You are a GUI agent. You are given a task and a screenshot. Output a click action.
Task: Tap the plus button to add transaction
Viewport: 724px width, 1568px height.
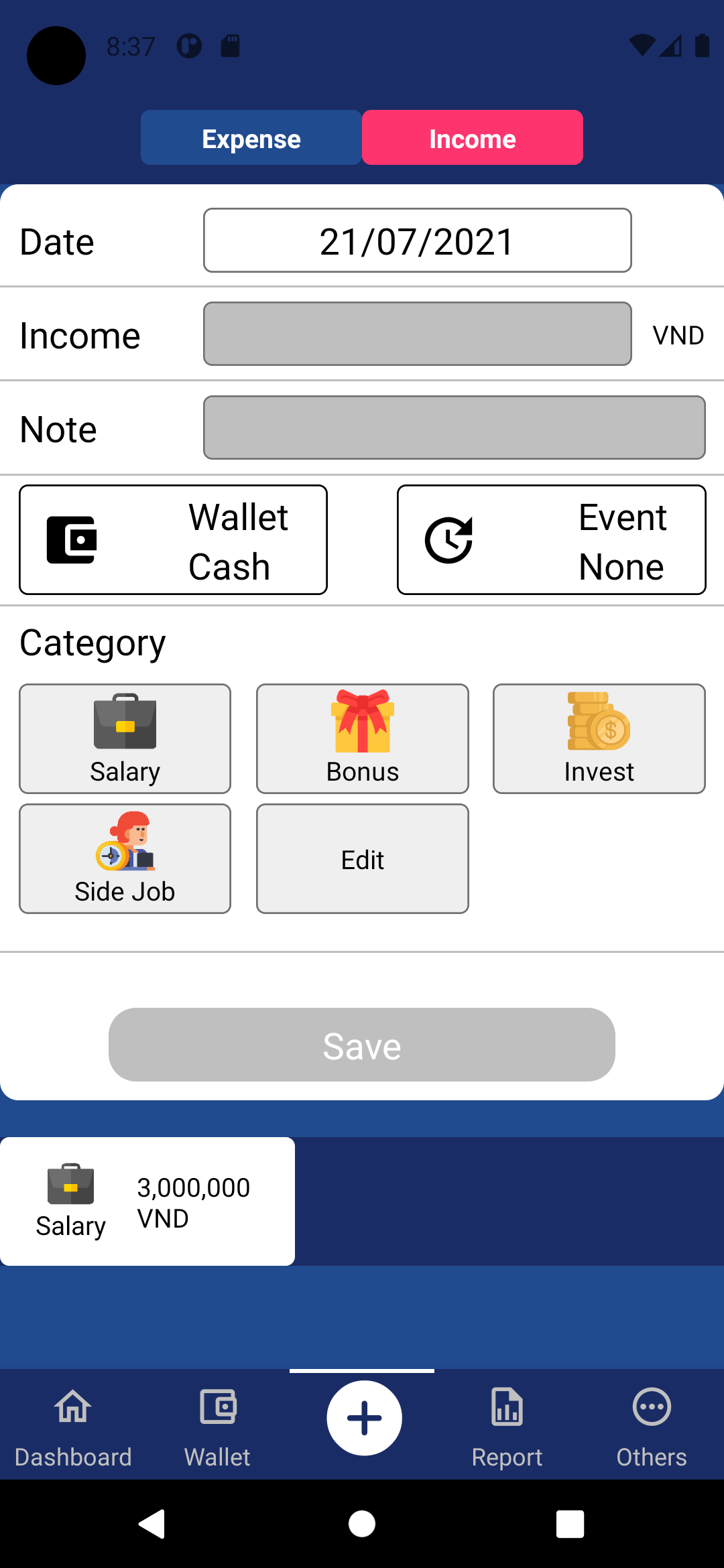(363, 1417)
